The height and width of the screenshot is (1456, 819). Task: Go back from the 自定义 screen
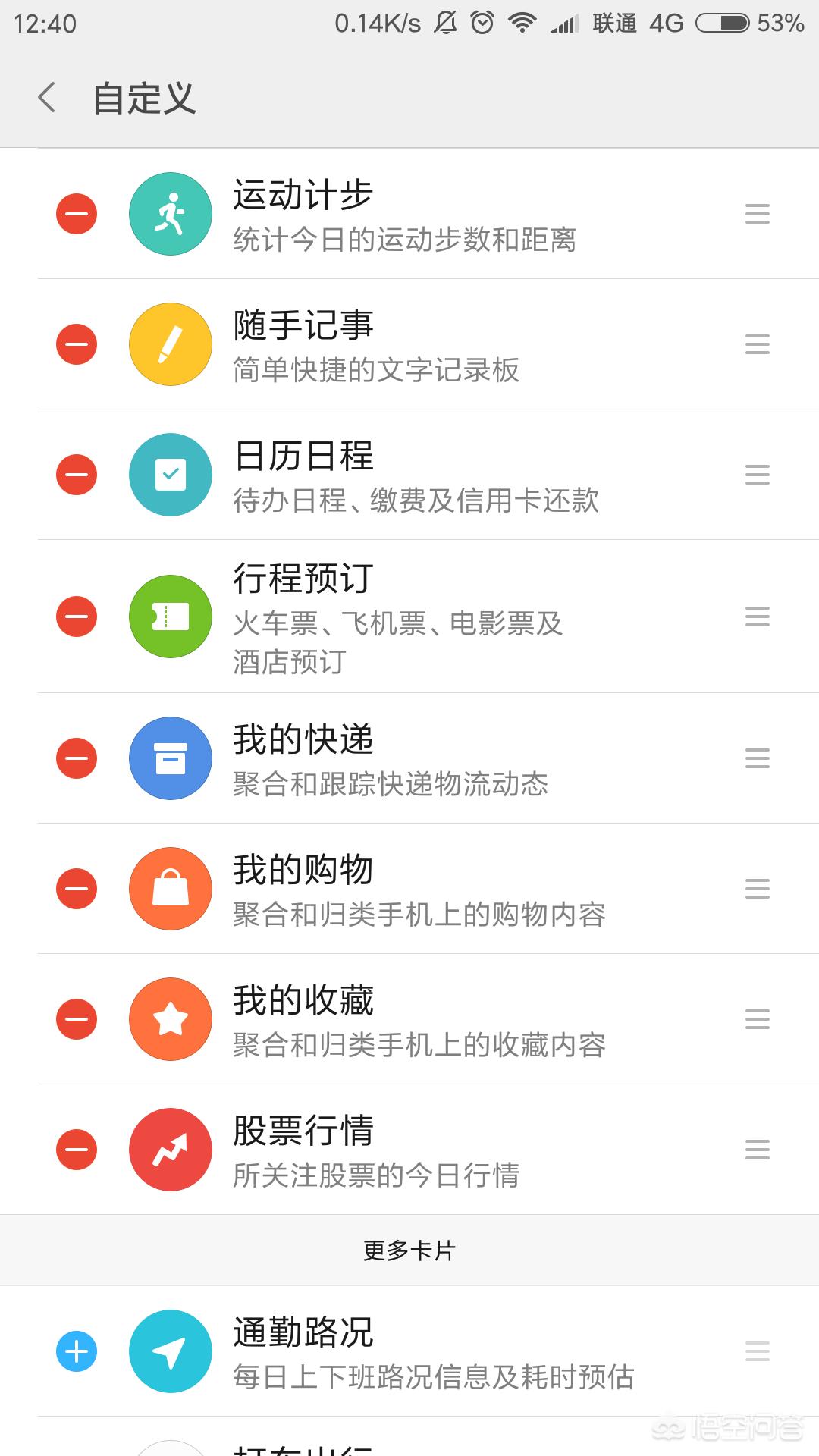point(47,98)
